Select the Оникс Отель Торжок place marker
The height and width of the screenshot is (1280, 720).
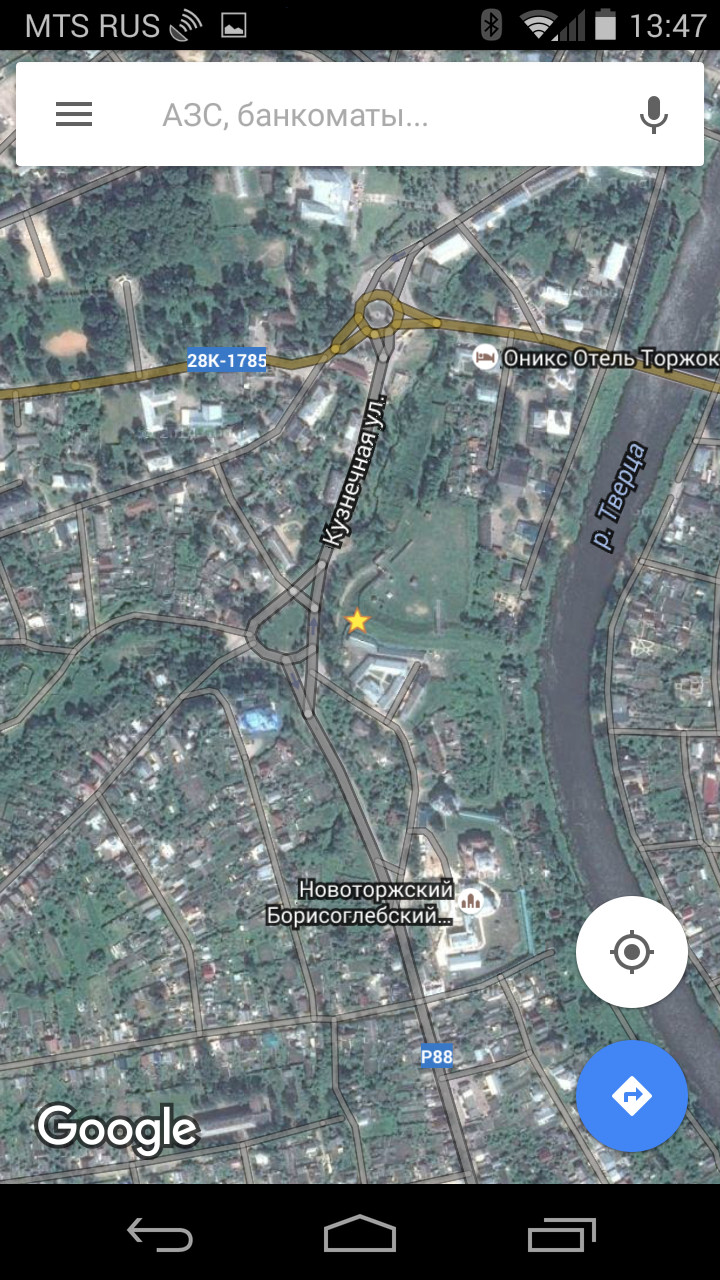[486, 357]
